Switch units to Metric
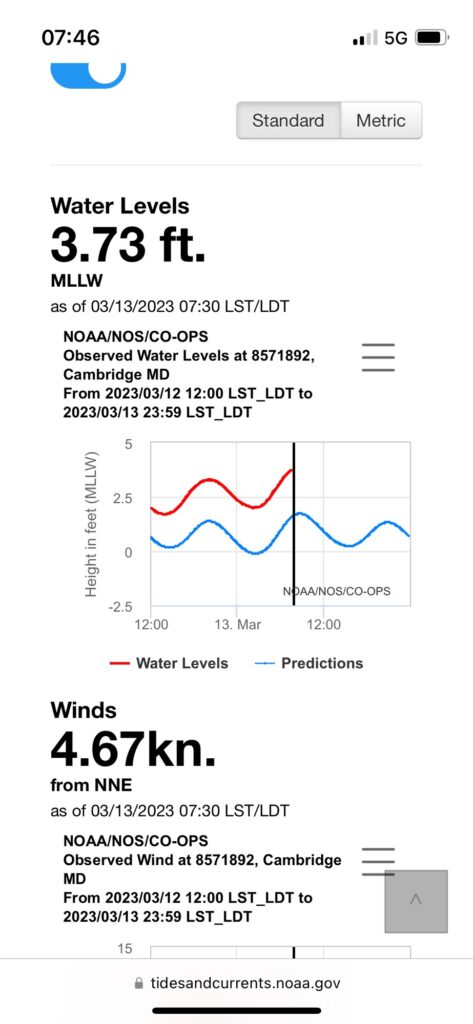Screen dimensions: 473x1024 382,120
